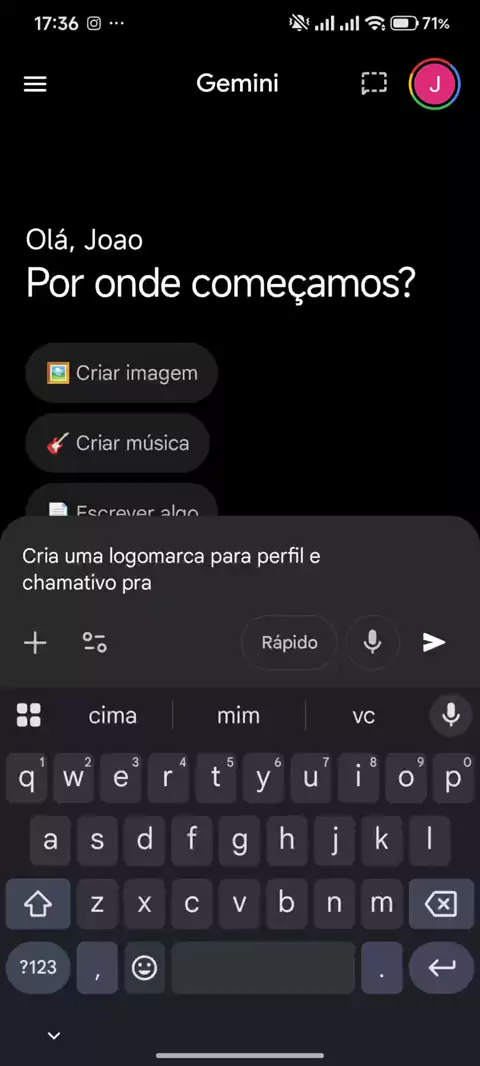Add an attachment with the plus icon
Viewport: 480px width, 1066px height.
[35, 642]
